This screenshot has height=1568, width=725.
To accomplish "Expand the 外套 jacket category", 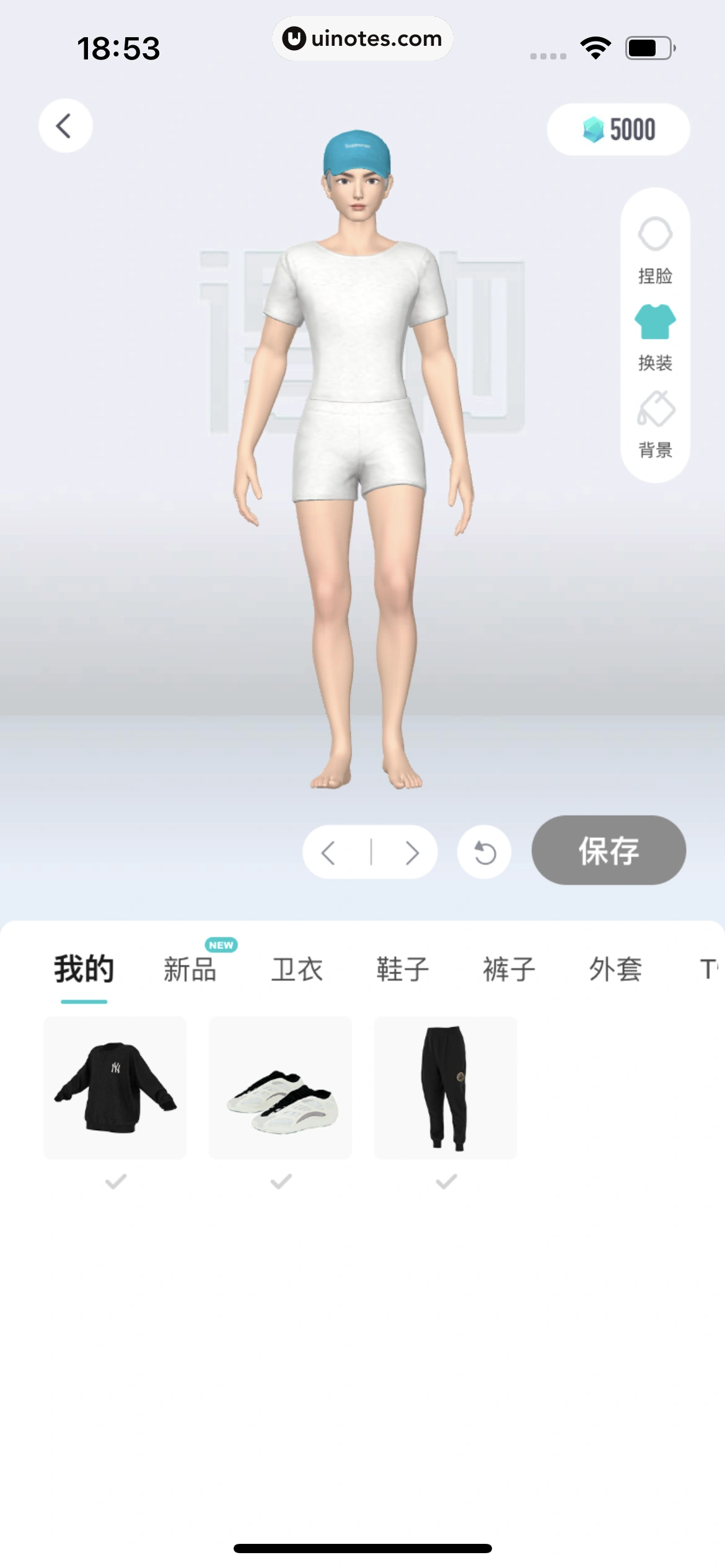I will tap(615, 968).
